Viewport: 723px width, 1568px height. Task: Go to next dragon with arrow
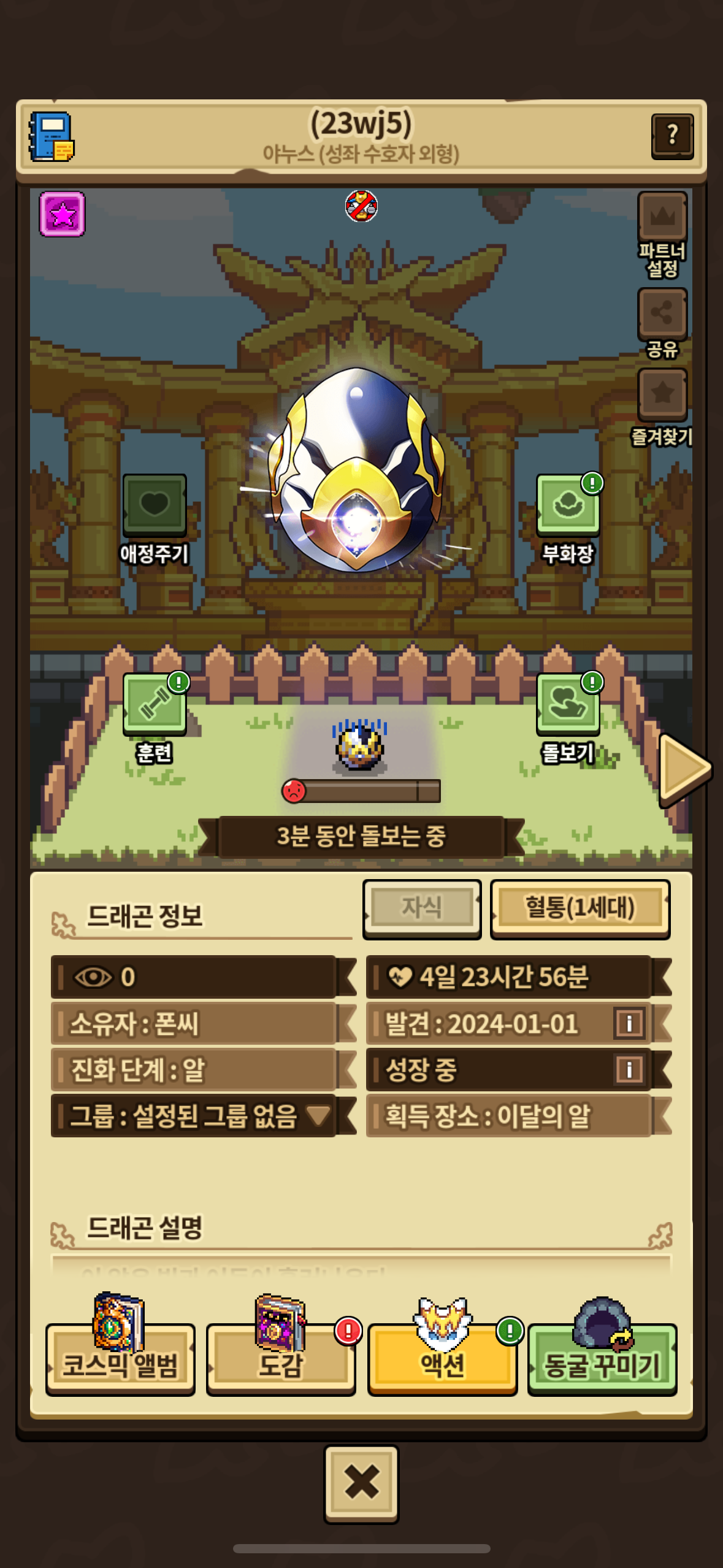point(683,769)
